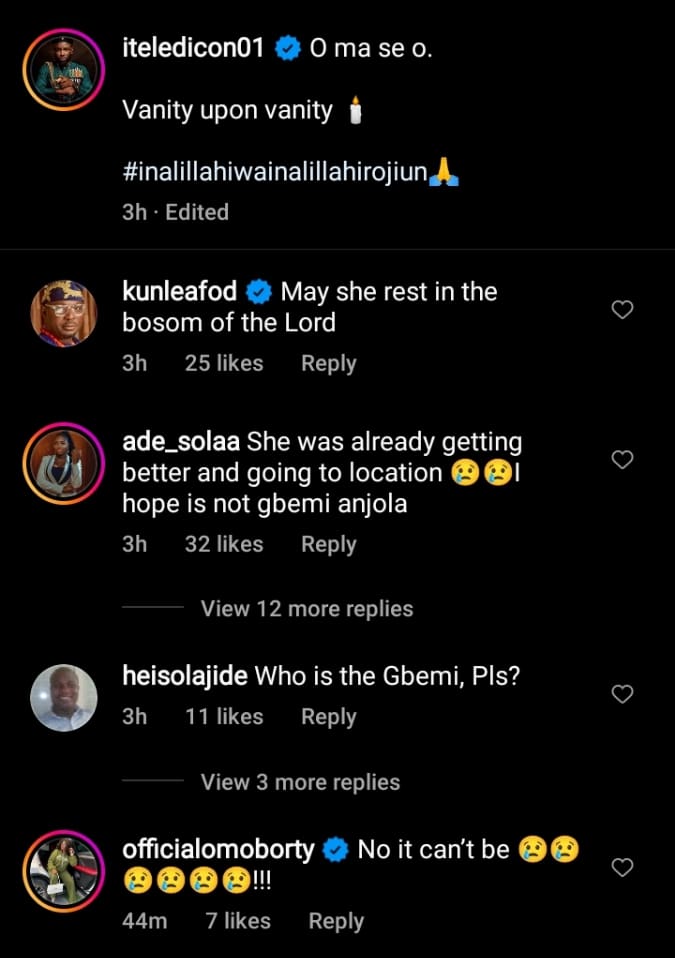This screenshot has height=958, width=675.
Task: Like heisolajide's comment
Action: click(622, 694)
